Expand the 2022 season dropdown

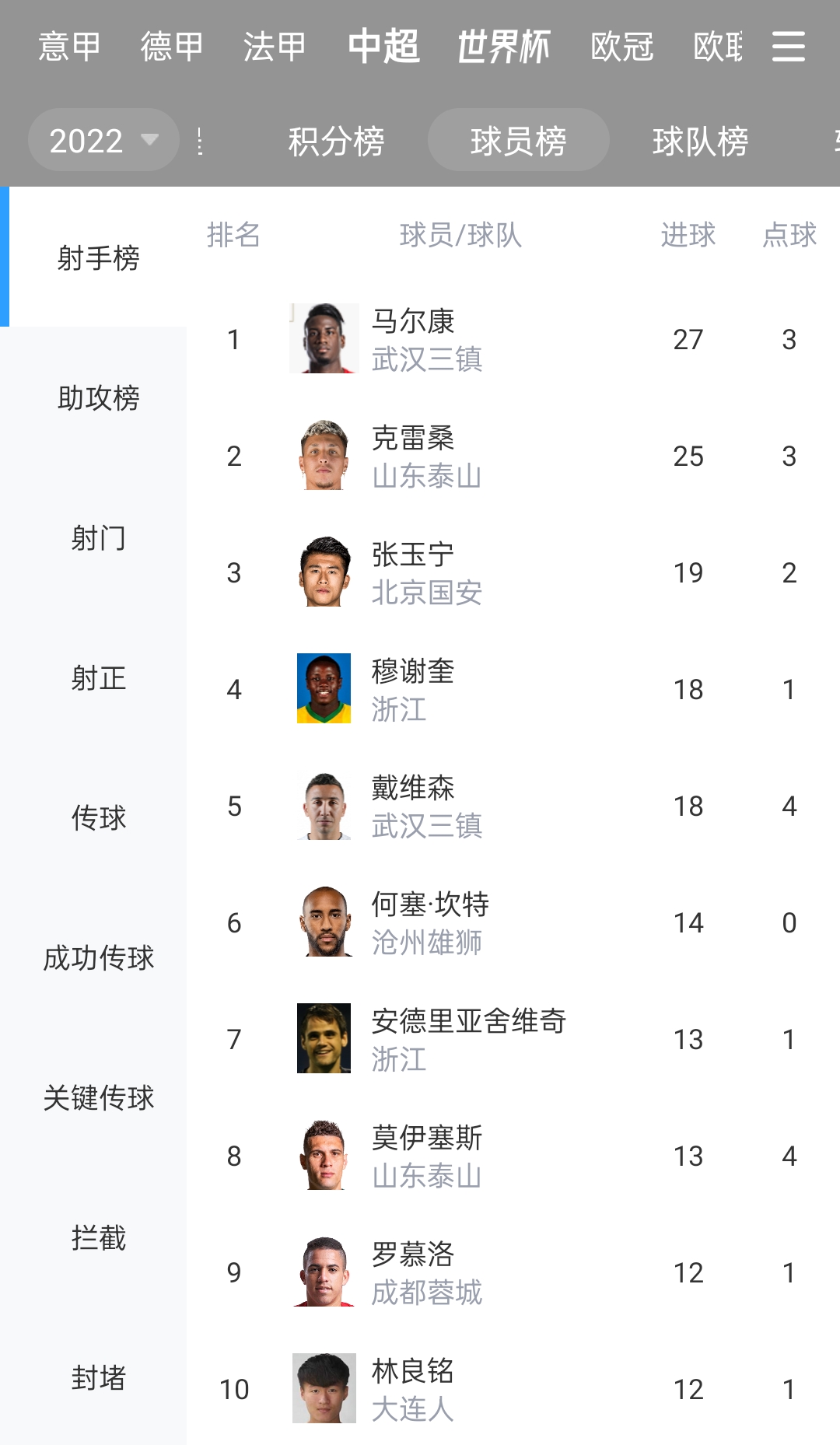103,140
